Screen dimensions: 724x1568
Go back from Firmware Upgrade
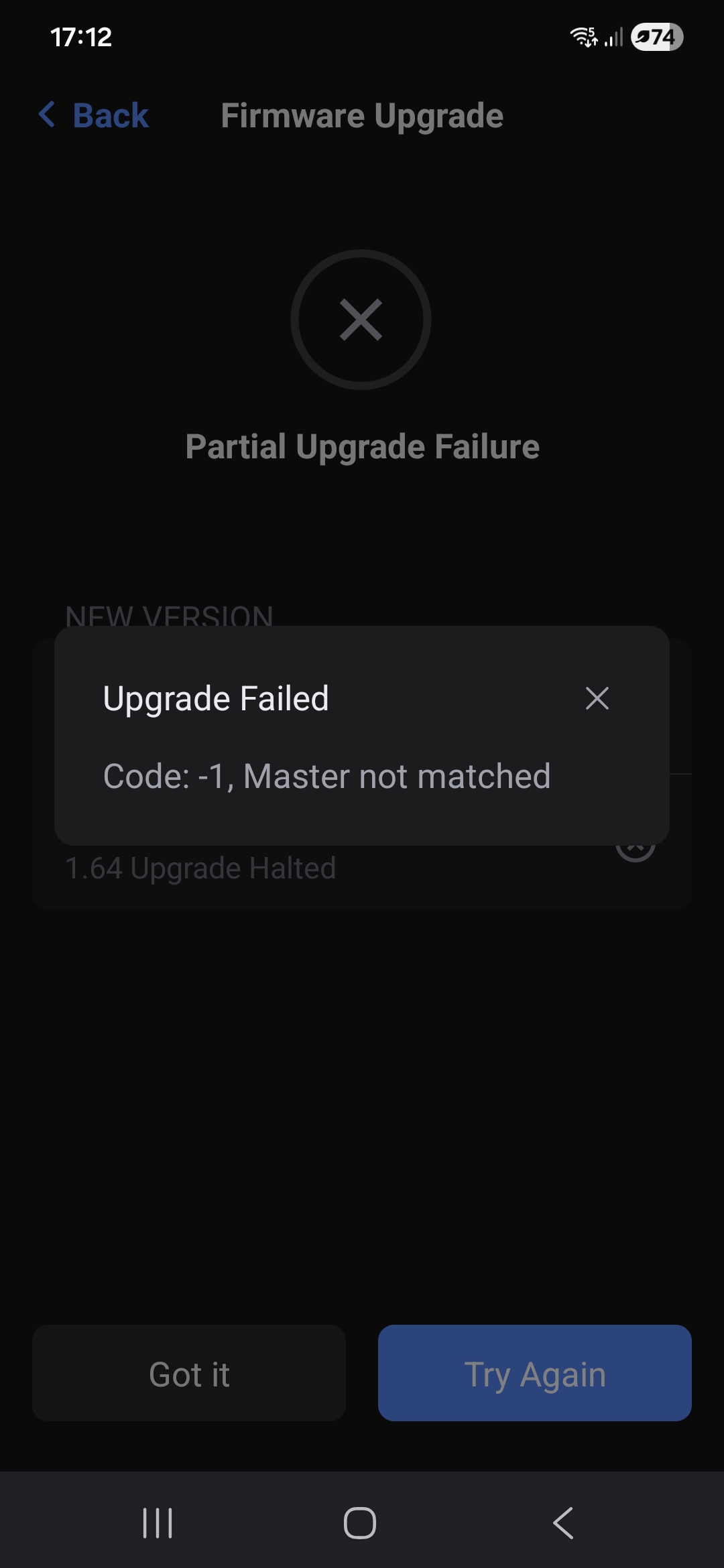click(x=94, y=115)
